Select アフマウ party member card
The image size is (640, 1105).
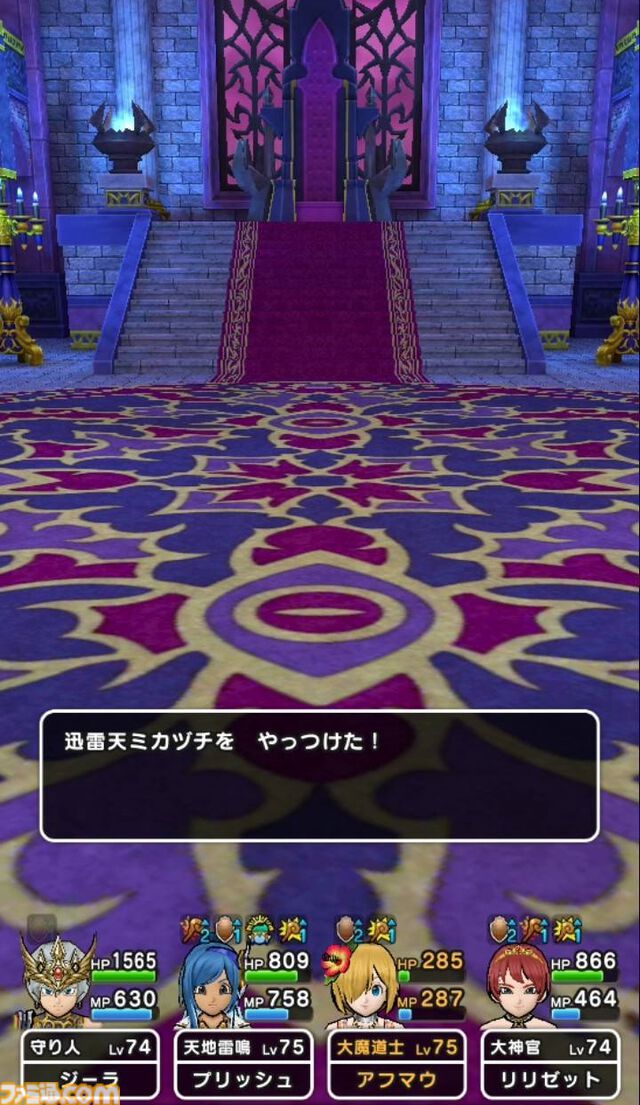397,1063
